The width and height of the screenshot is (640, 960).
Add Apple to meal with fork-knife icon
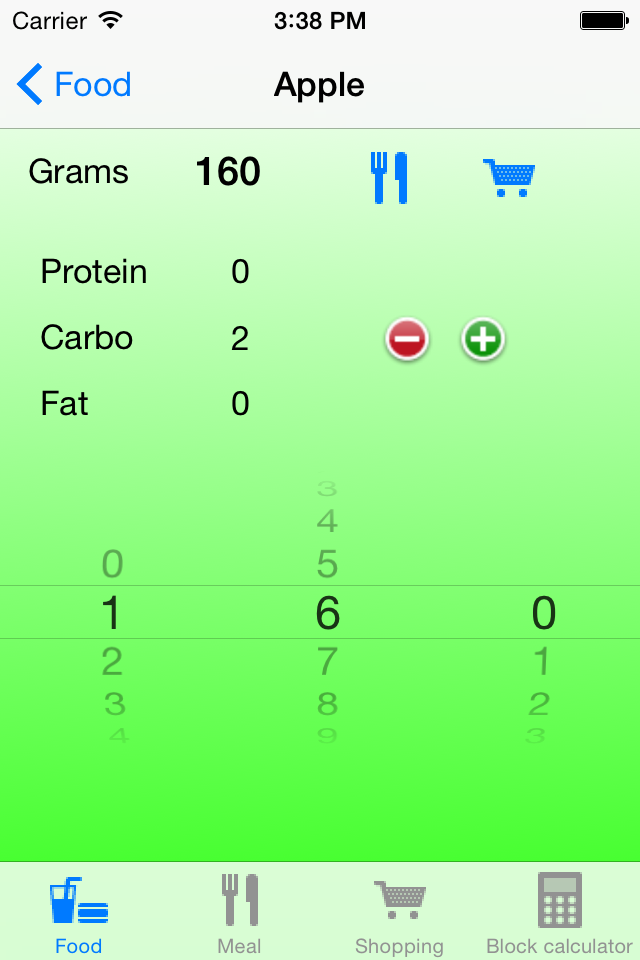pos(389,178)
